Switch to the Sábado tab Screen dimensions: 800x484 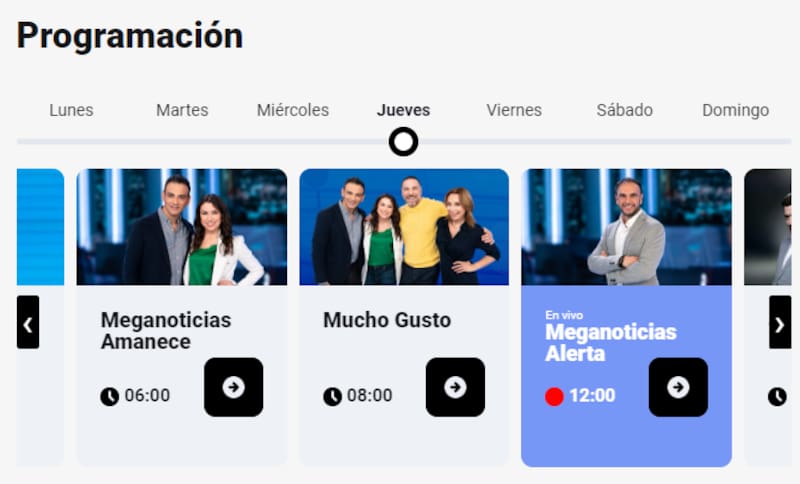click(x=624, y=110)
